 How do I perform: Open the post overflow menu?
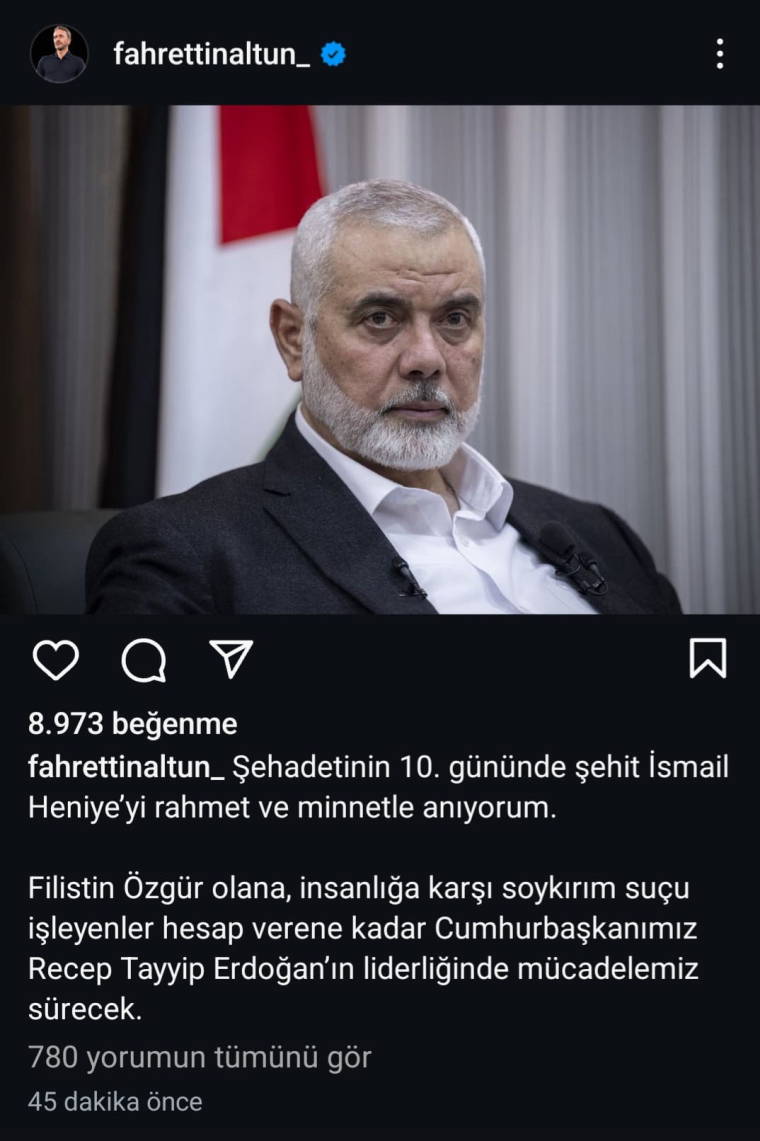pyautogui.click(x=719, y=54)
